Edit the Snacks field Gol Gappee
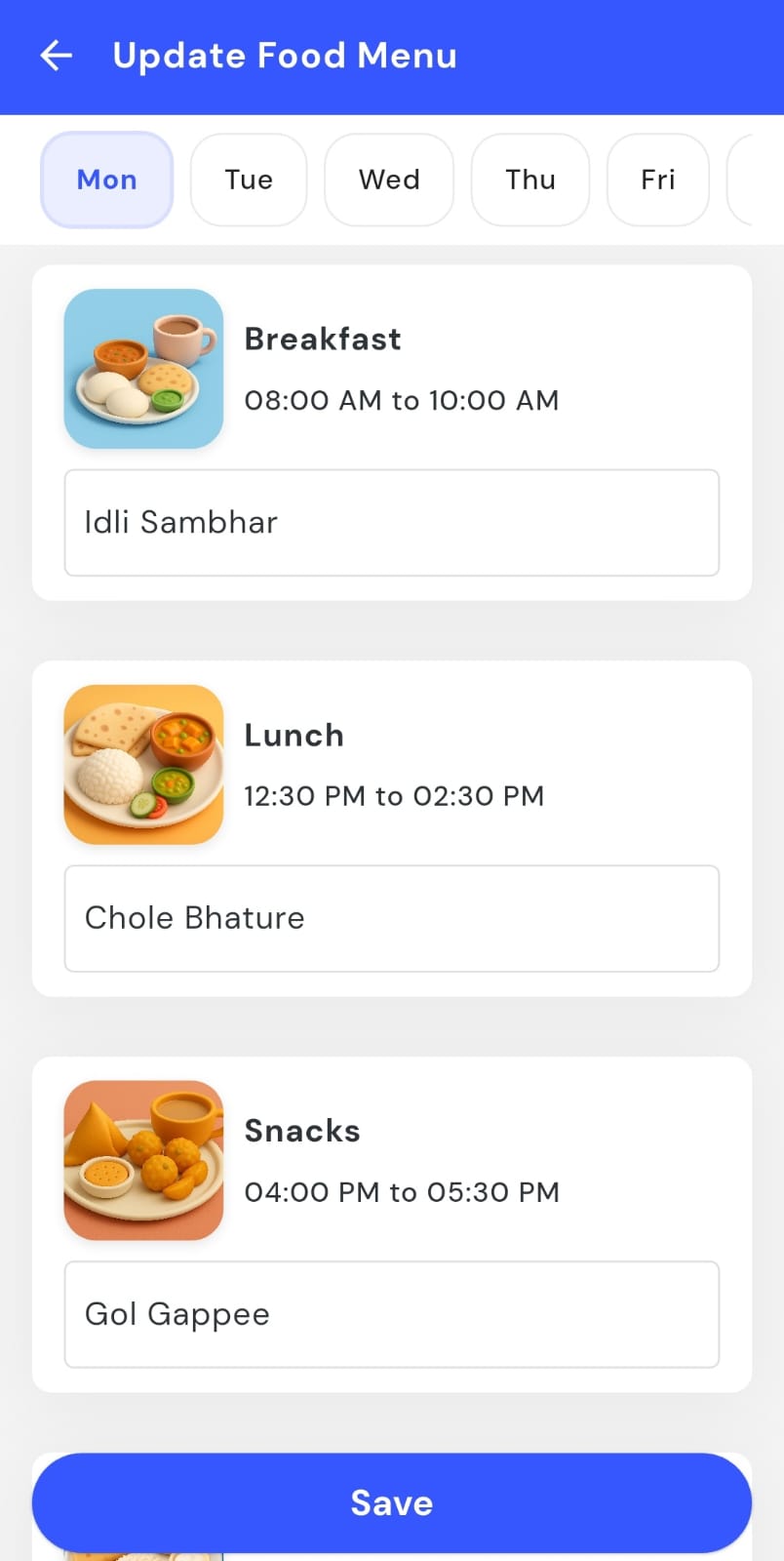 pyautogui.click(x=392, y=1314)
